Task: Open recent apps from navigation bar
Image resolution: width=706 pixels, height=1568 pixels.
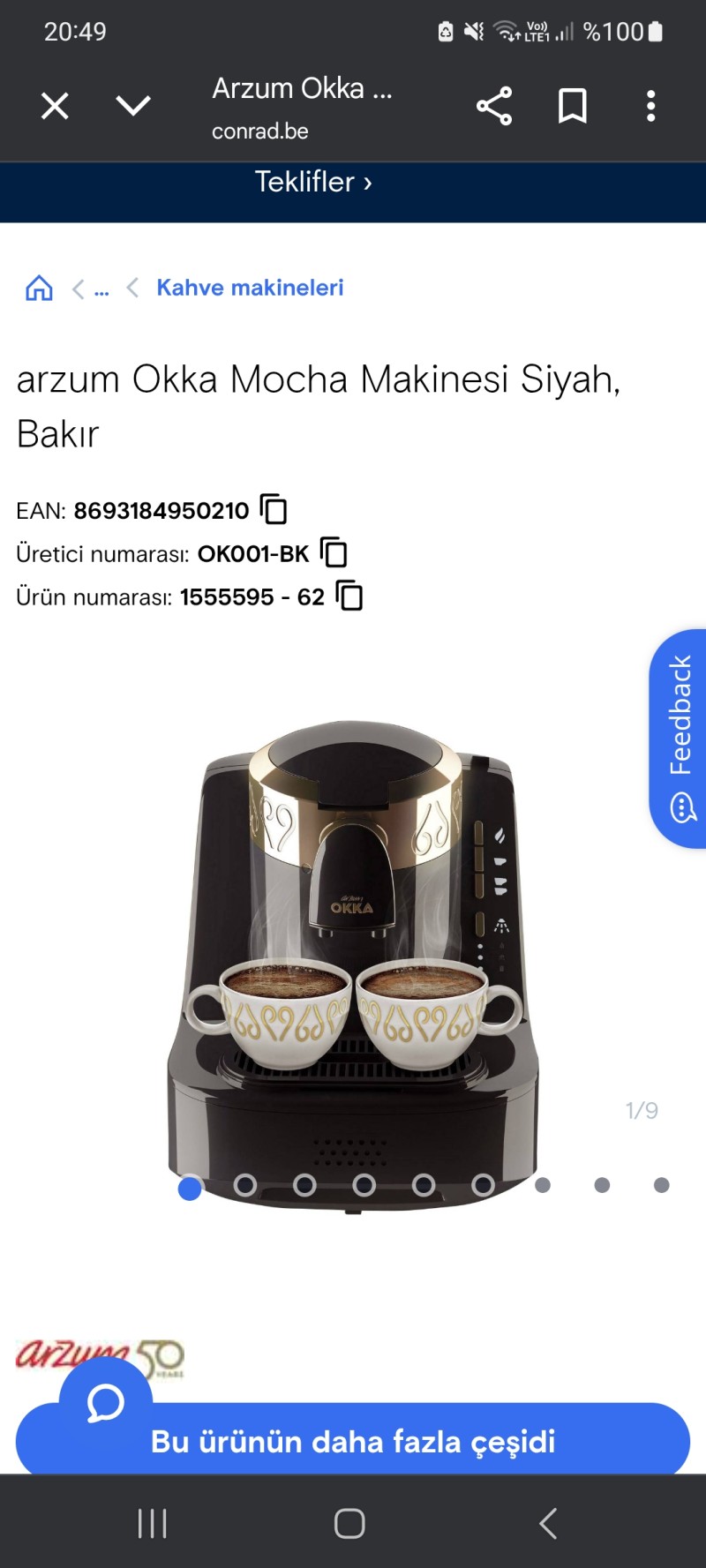Action: [153, 1523]
